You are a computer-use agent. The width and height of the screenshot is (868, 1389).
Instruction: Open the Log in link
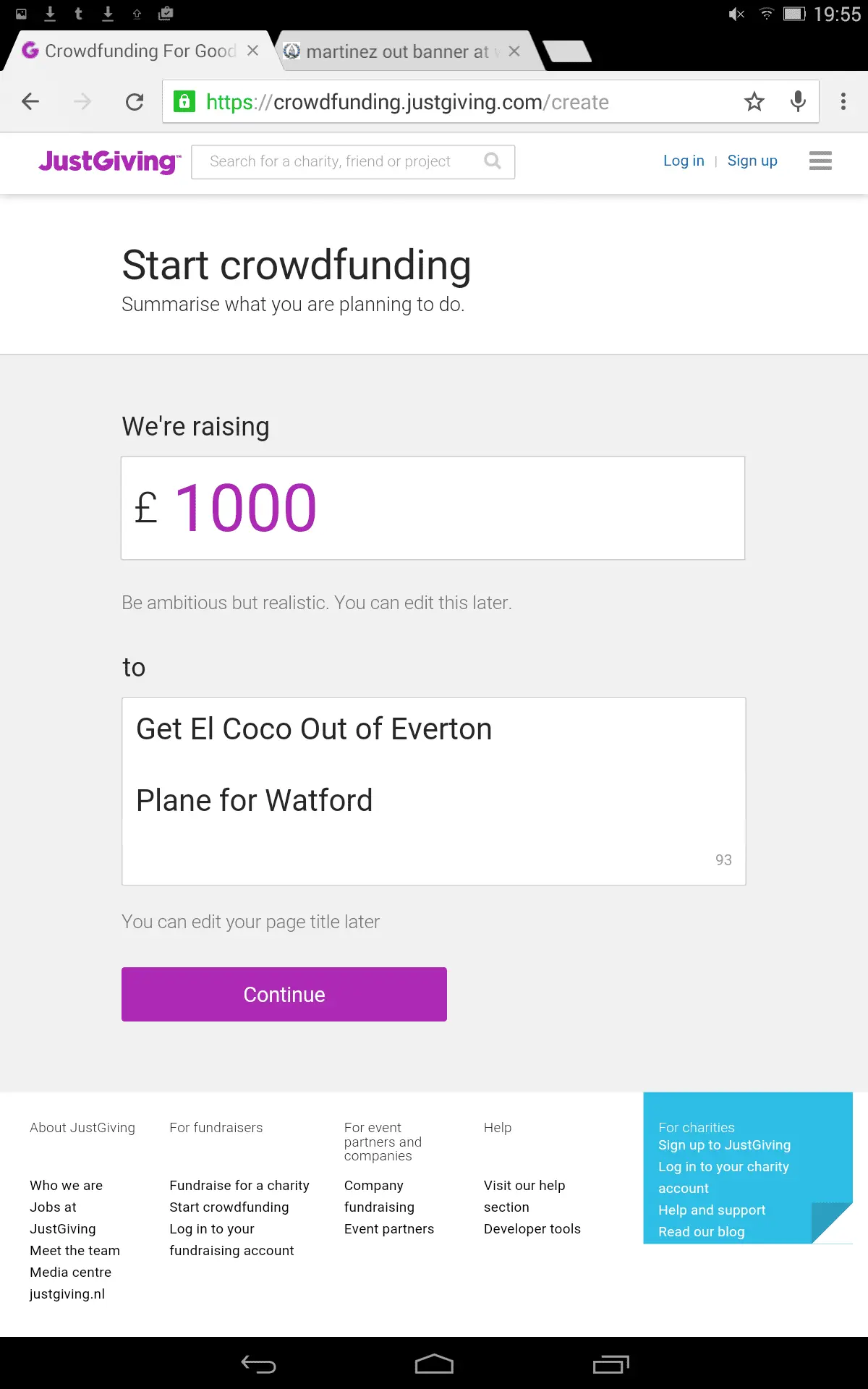[x=683, y=161]
